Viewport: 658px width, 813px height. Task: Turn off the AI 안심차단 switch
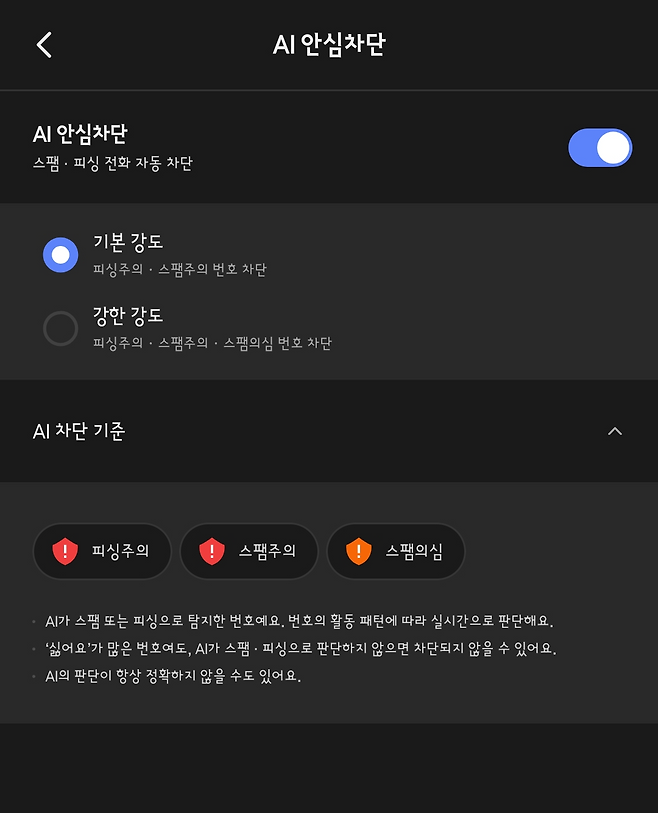tap(600, 148)
